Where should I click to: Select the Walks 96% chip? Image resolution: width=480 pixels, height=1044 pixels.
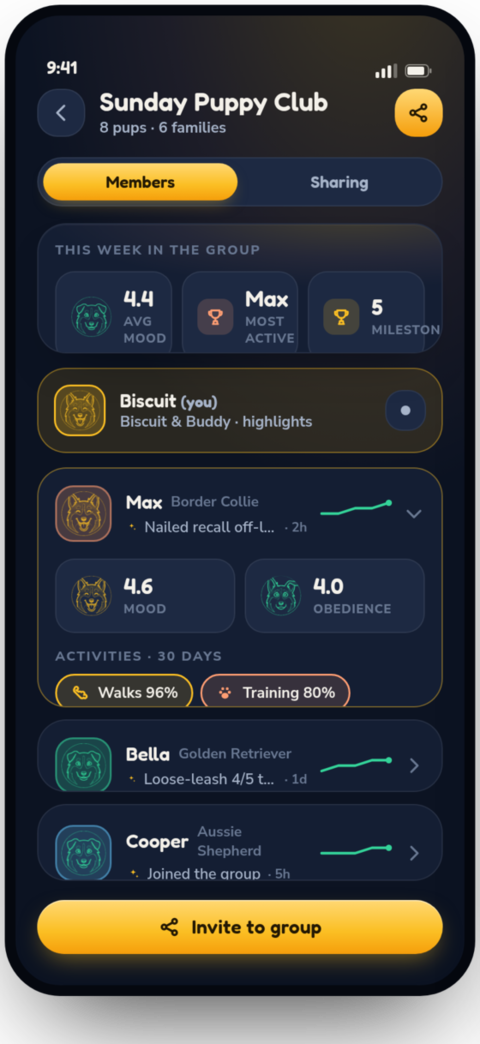pyautogui.click(x=124, y=692)
